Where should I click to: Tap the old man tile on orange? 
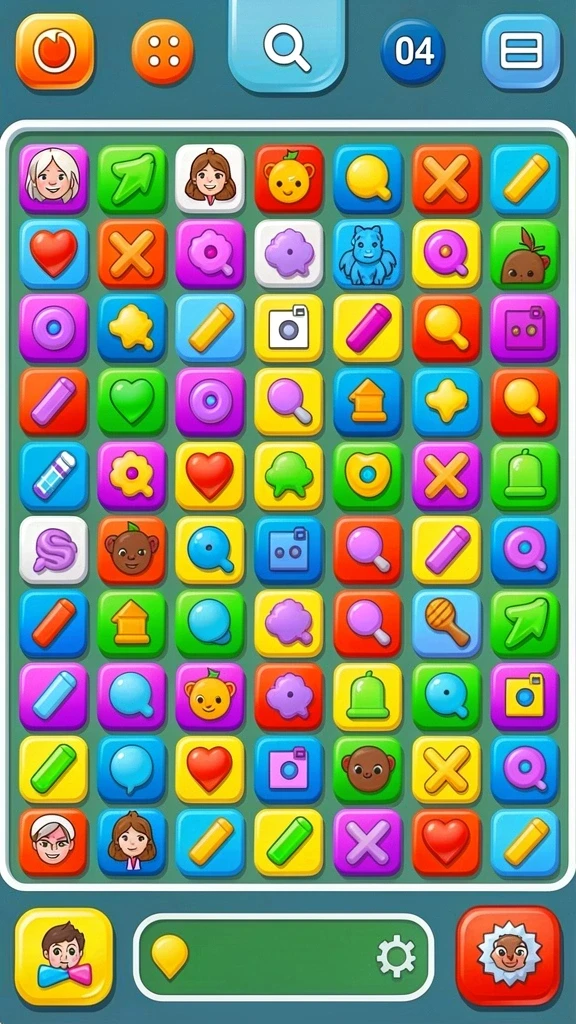pos(54,843)
